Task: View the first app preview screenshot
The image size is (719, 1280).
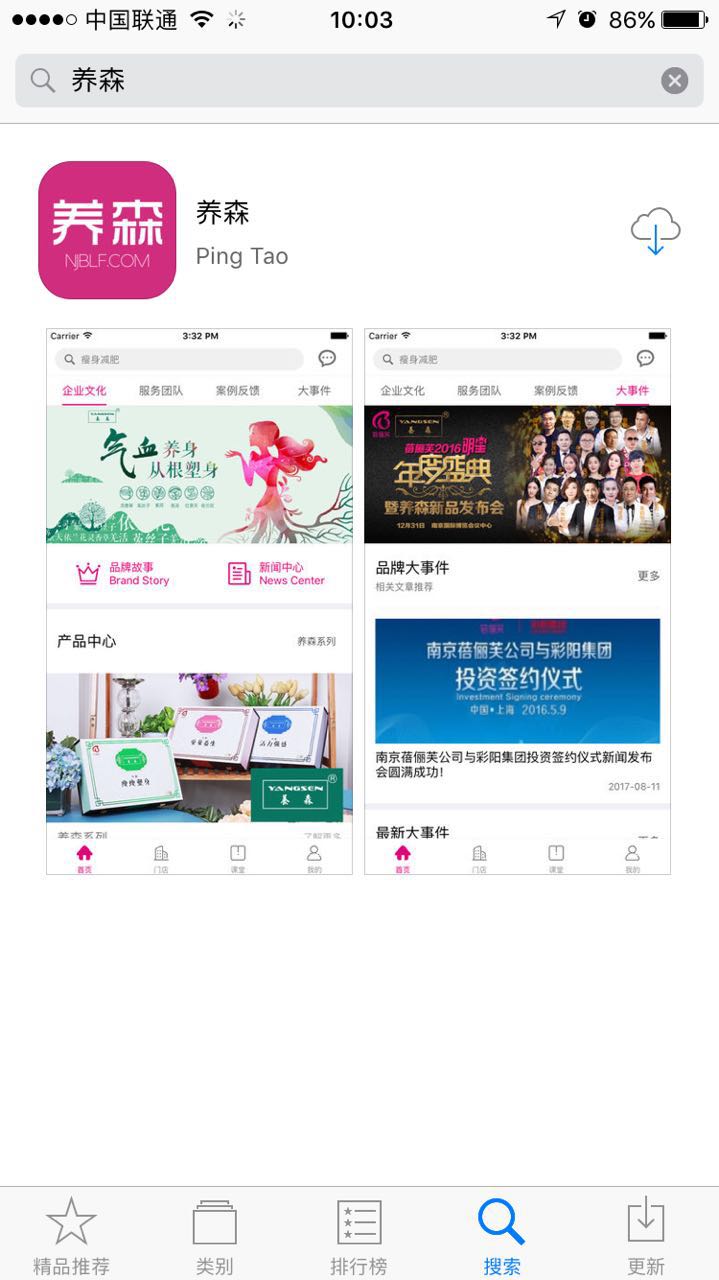Action: click(199, 600)
